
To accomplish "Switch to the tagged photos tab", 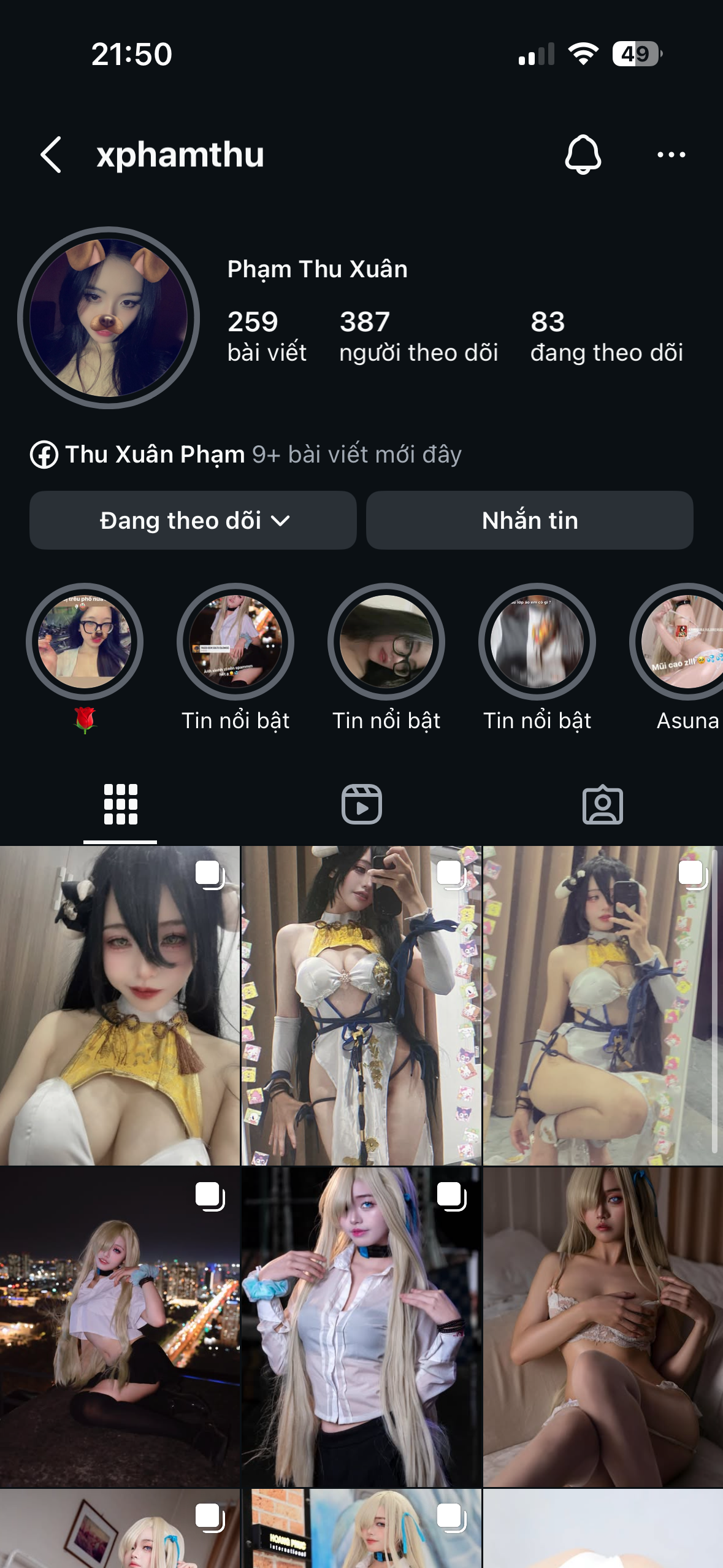I will pos(602,804).
